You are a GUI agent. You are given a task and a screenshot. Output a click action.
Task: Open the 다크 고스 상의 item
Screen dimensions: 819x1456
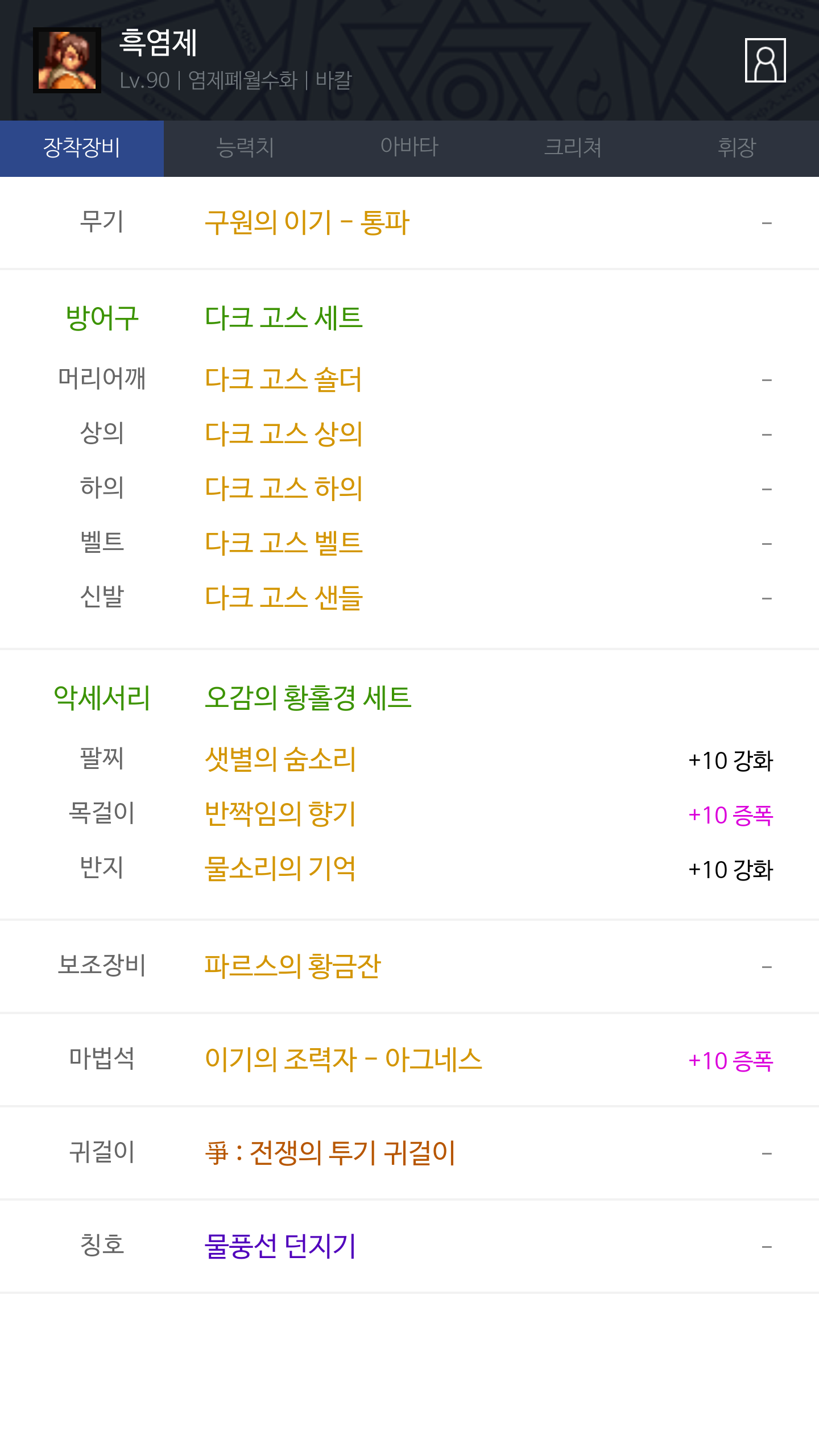coord(283,434)
